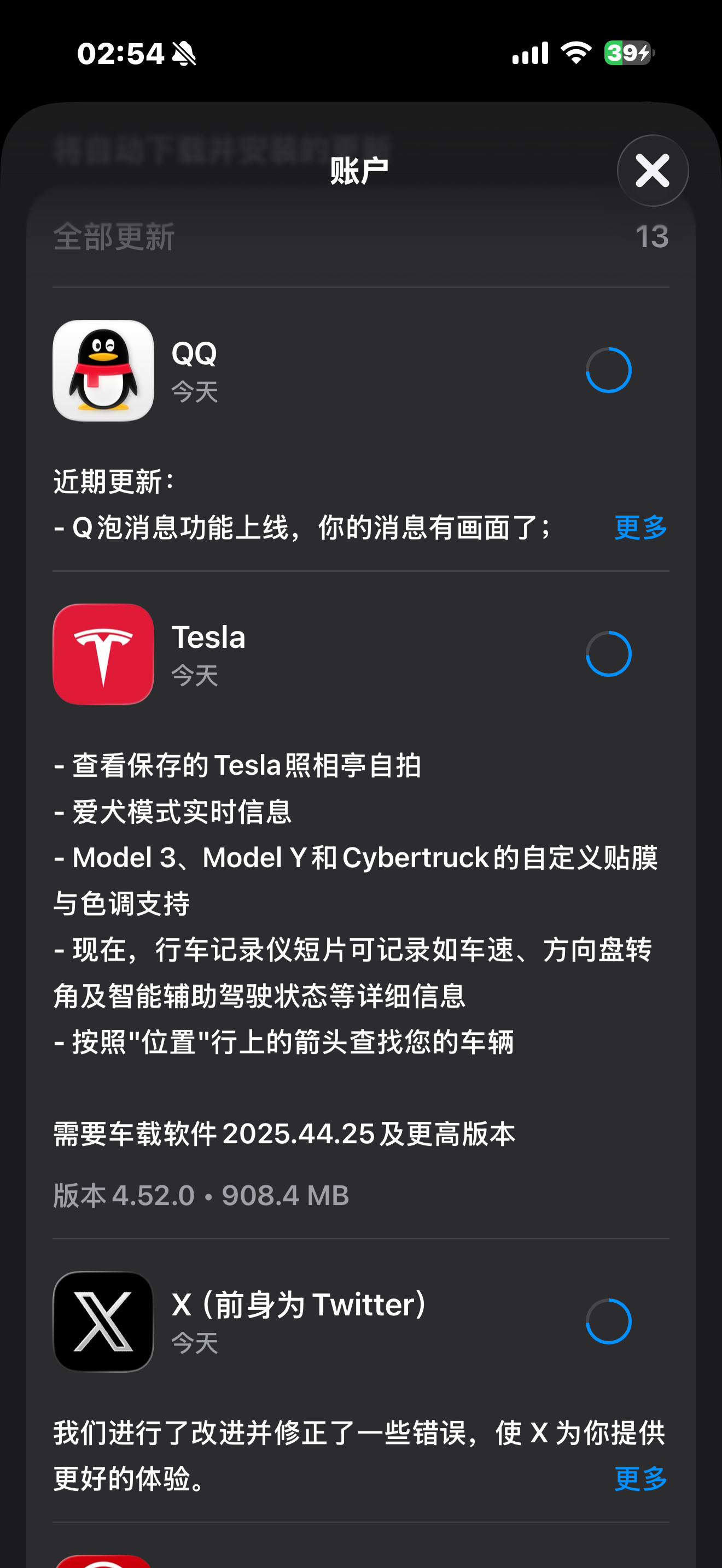
Task: Stop the X update download
Action: tap(608, 1322)
